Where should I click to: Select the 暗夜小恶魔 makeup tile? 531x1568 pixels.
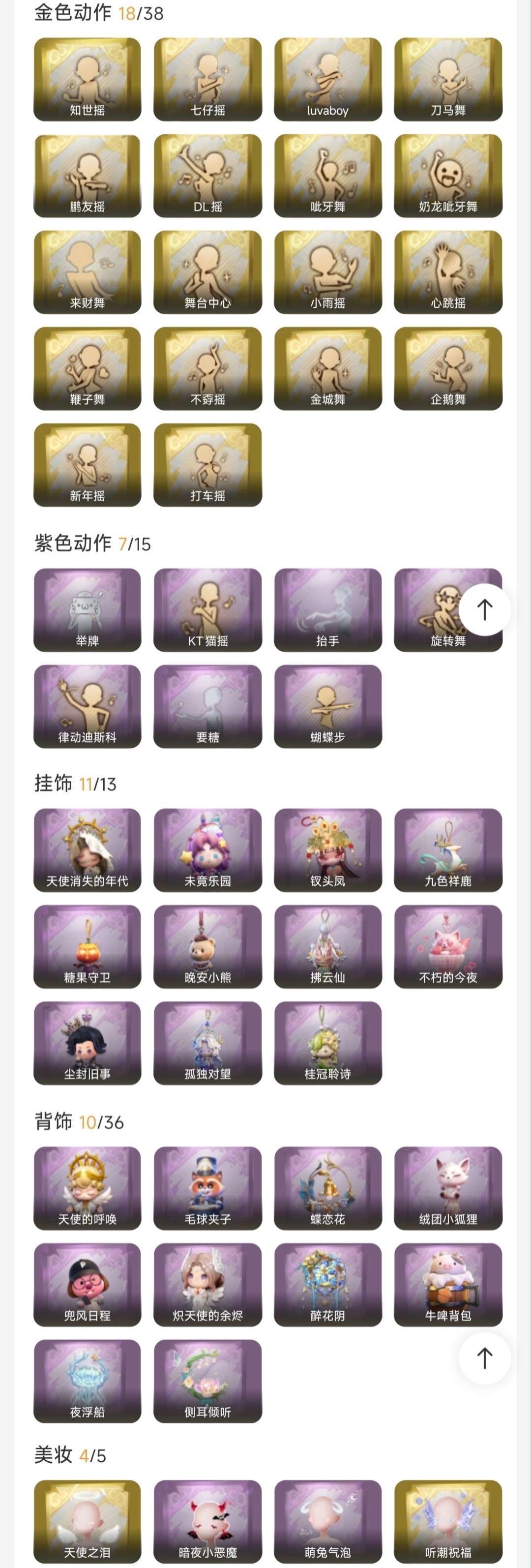207,1522
